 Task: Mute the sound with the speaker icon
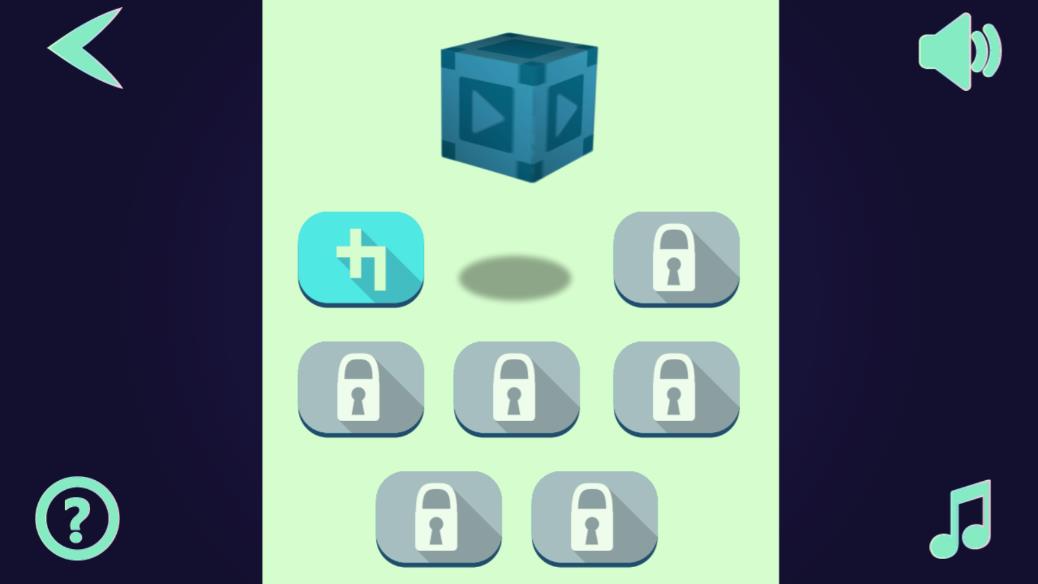click(x=958, y=51)
